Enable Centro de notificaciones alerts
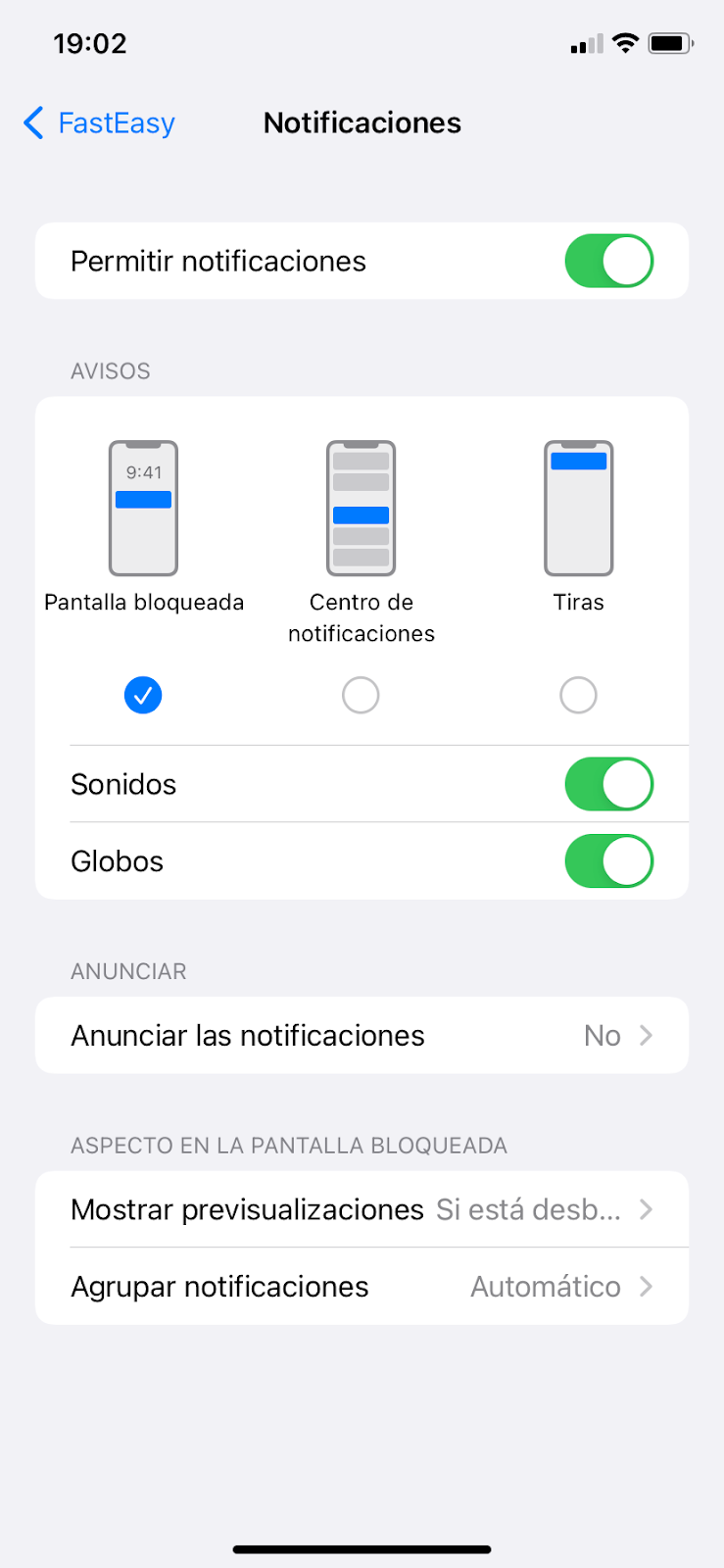724x1568 pixels. (361, 695)
